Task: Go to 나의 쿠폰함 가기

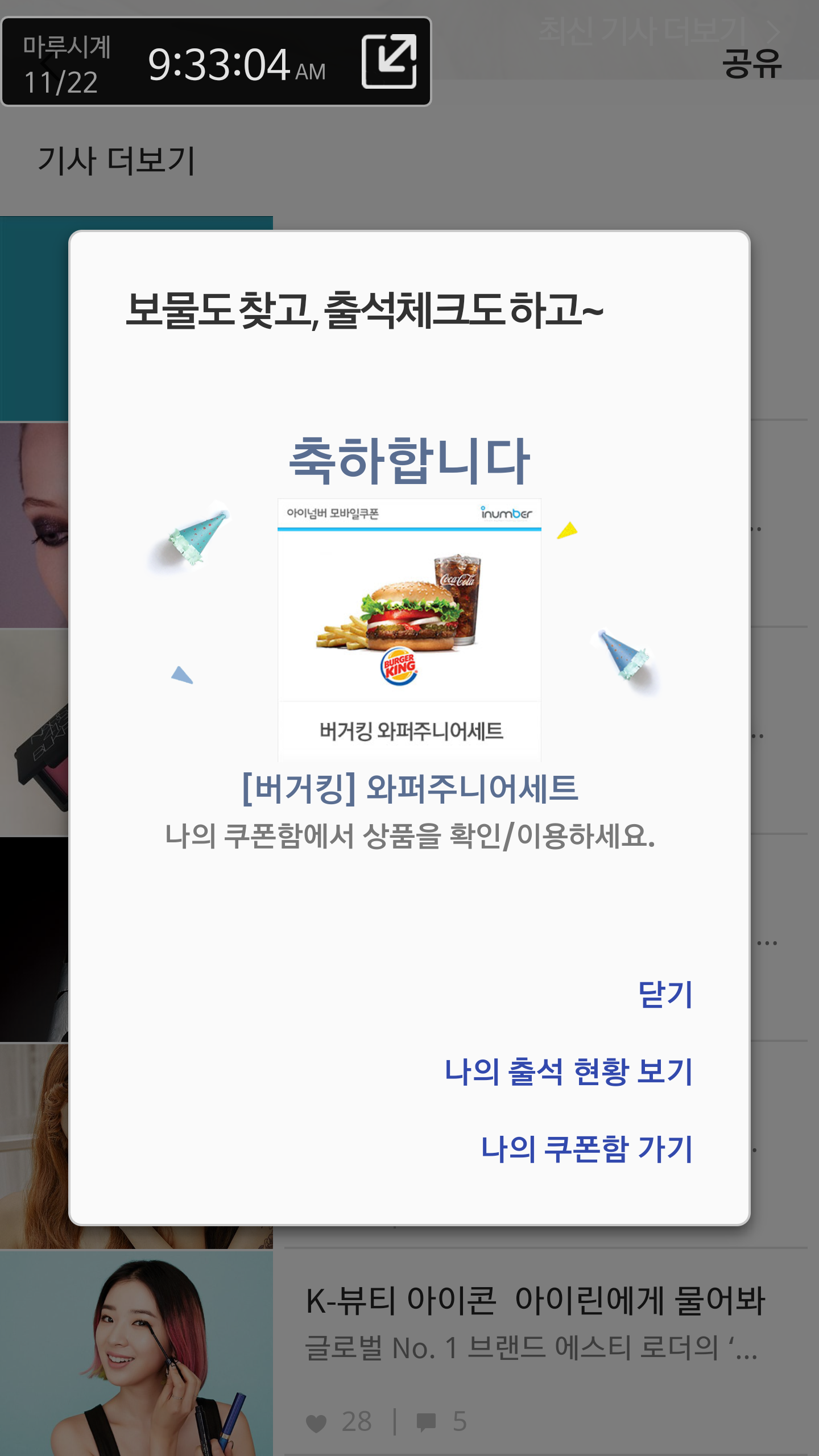Action: [x=586, y=1149]
